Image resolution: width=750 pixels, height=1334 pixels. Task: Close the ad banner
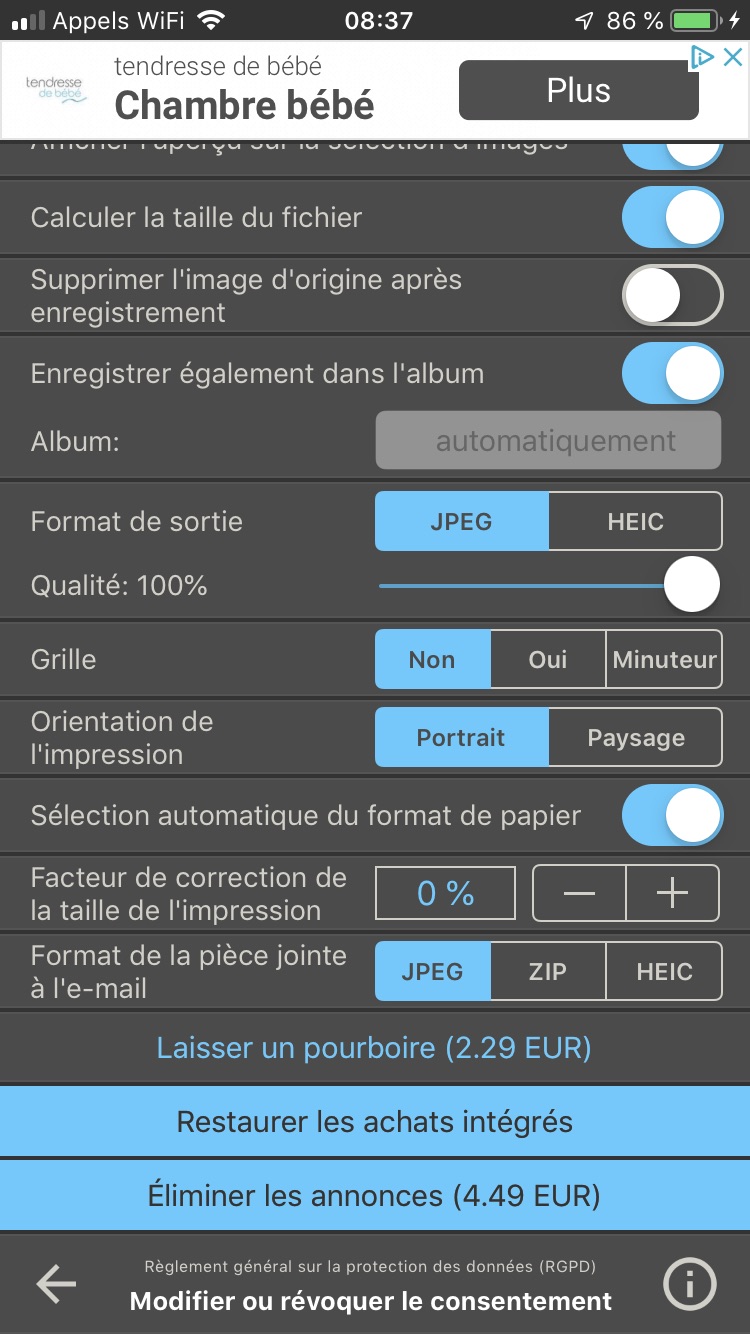pos(733,57)
